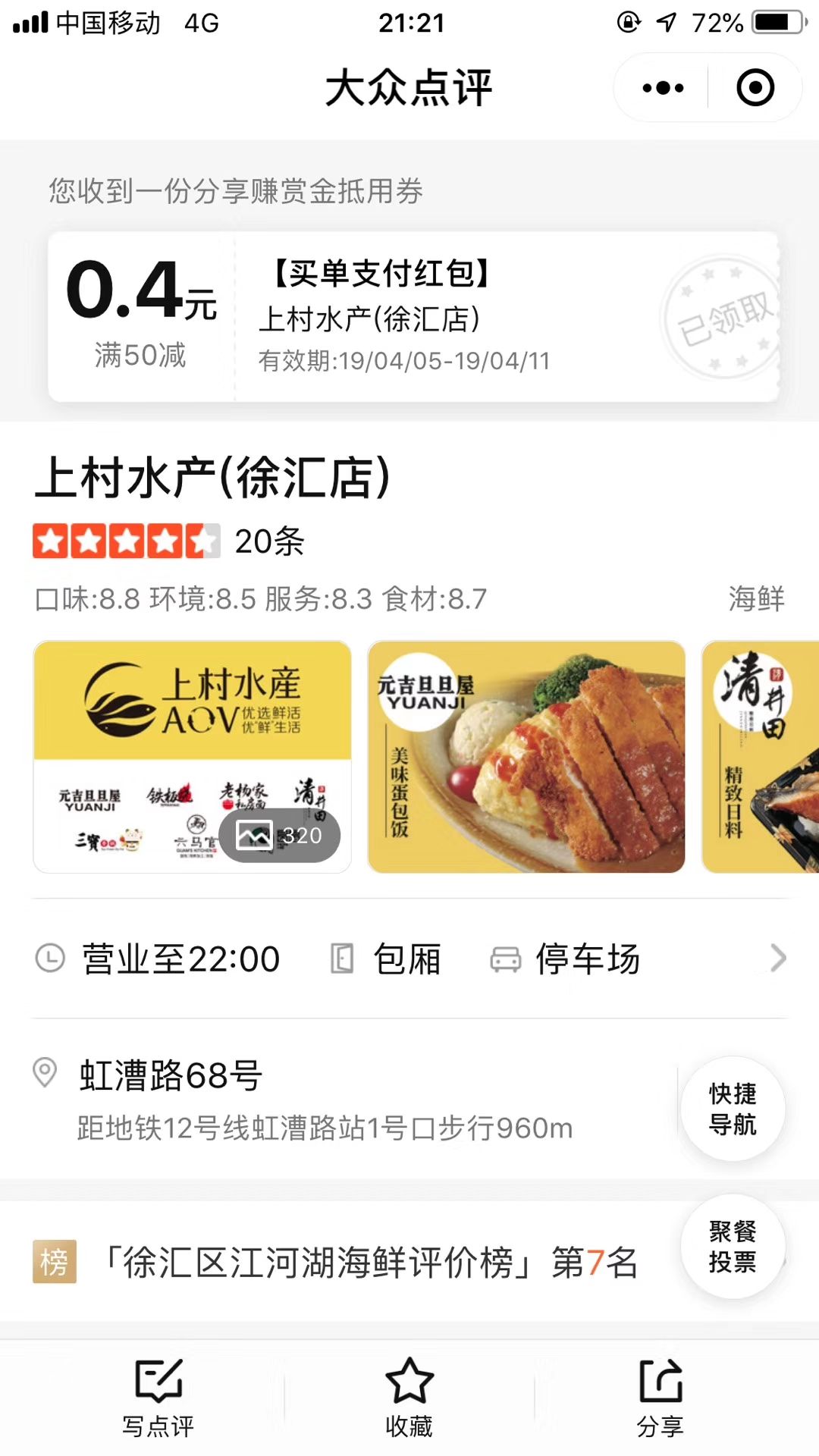Share this restaurant via 分享
Screen dimensions: 819x1456
click(x=660, y=1398)
